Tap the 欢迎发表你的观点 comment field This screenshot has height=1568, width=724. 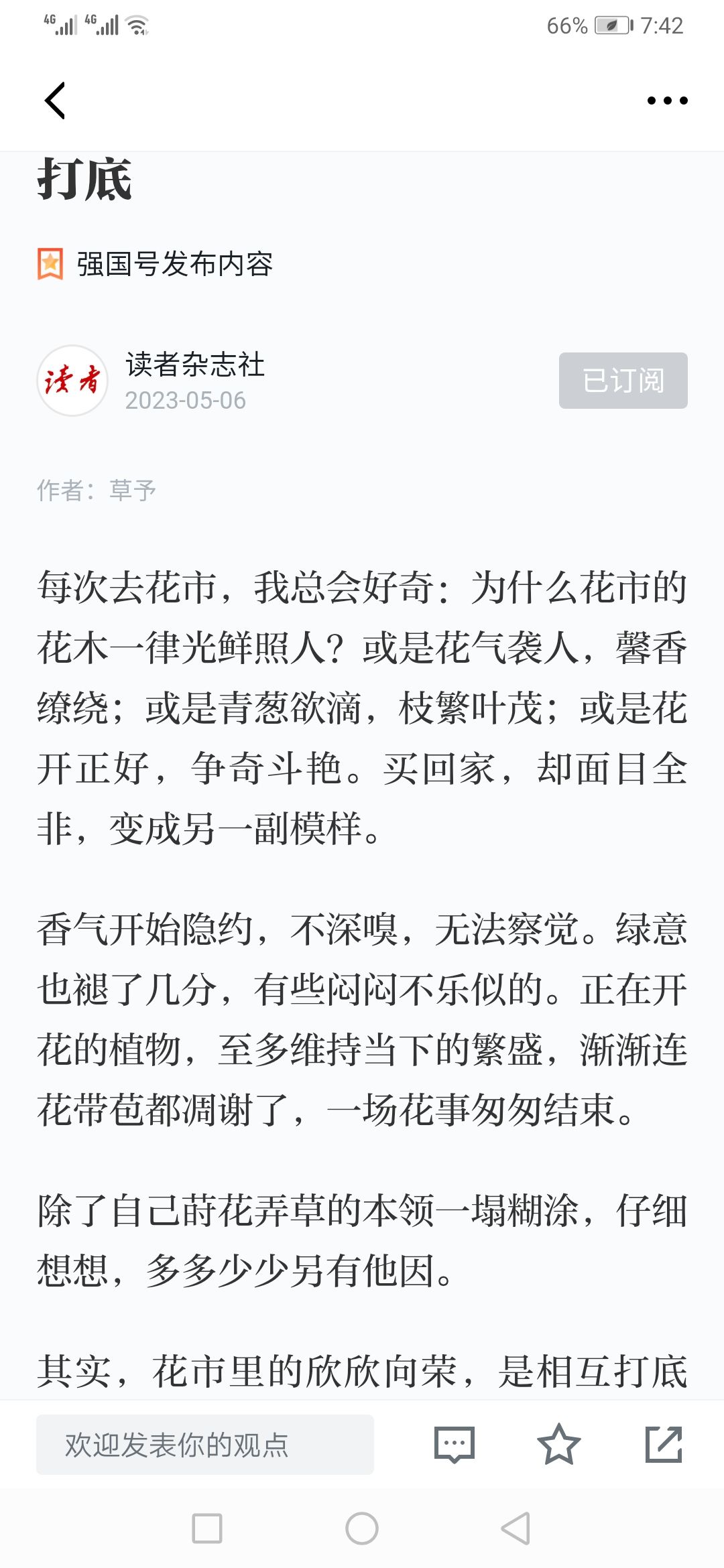[205, 1445]
